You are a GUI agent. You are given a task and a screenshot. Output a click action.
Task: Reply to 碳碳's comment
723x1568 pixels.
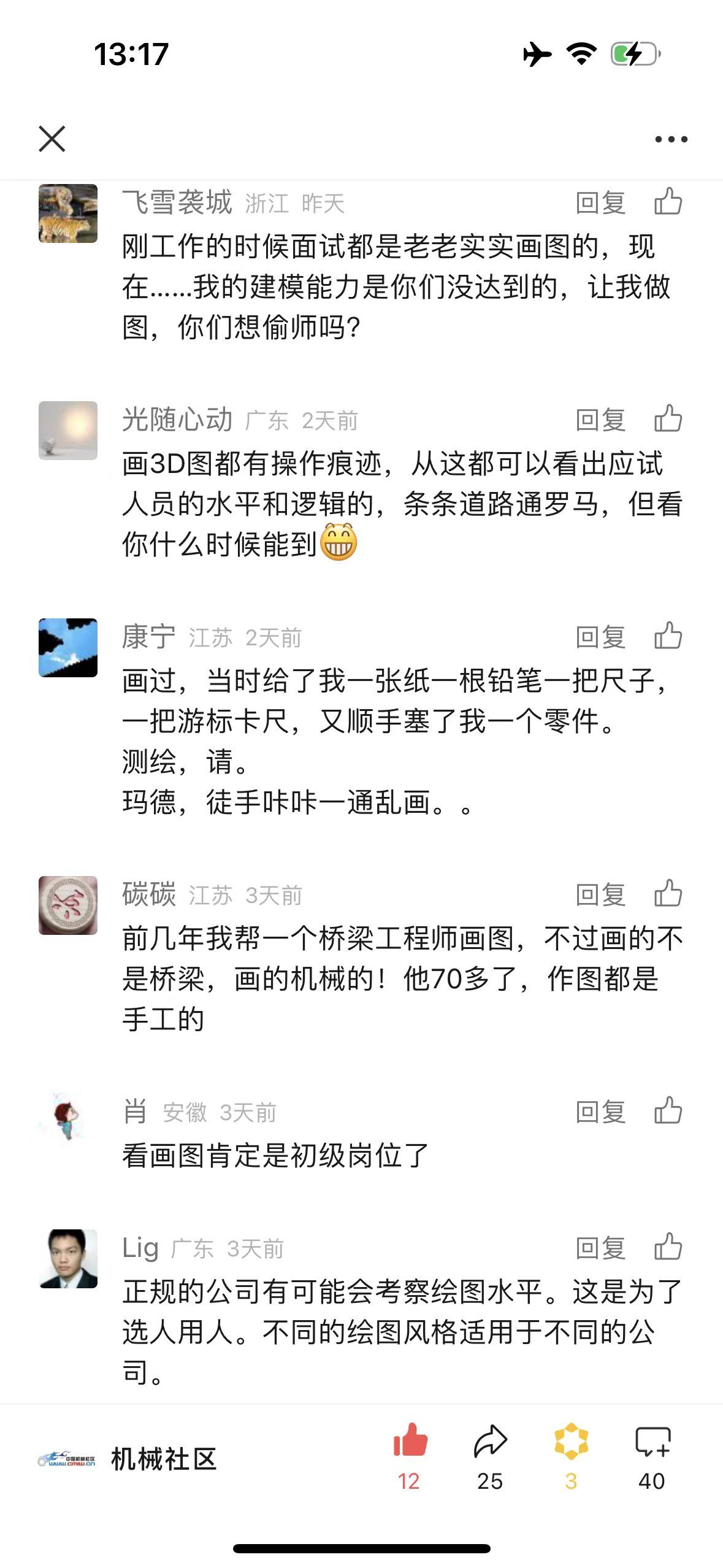click(x=600, y=895)
